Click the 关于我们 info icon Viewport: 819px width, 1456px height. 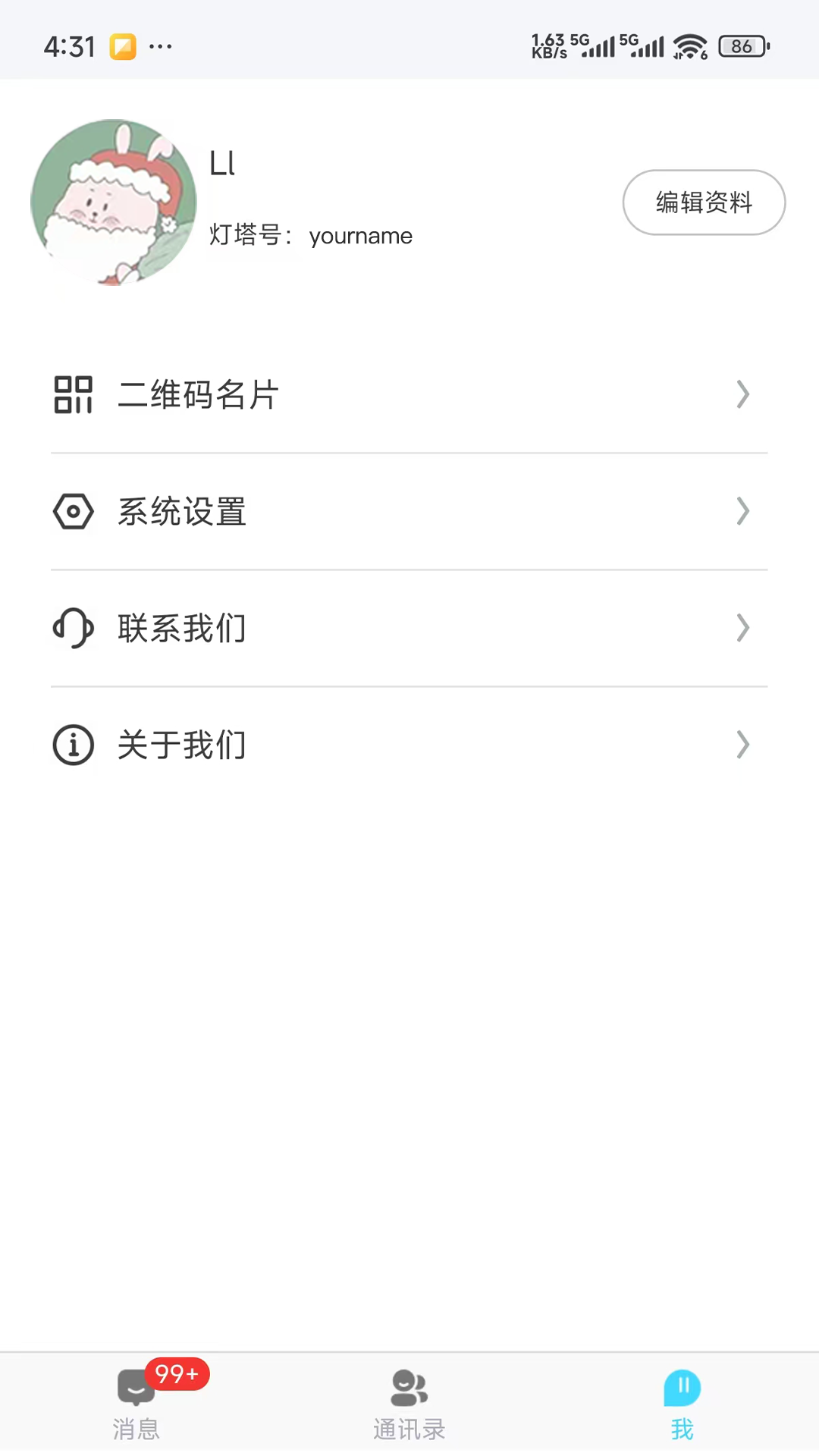click(72, 745)
